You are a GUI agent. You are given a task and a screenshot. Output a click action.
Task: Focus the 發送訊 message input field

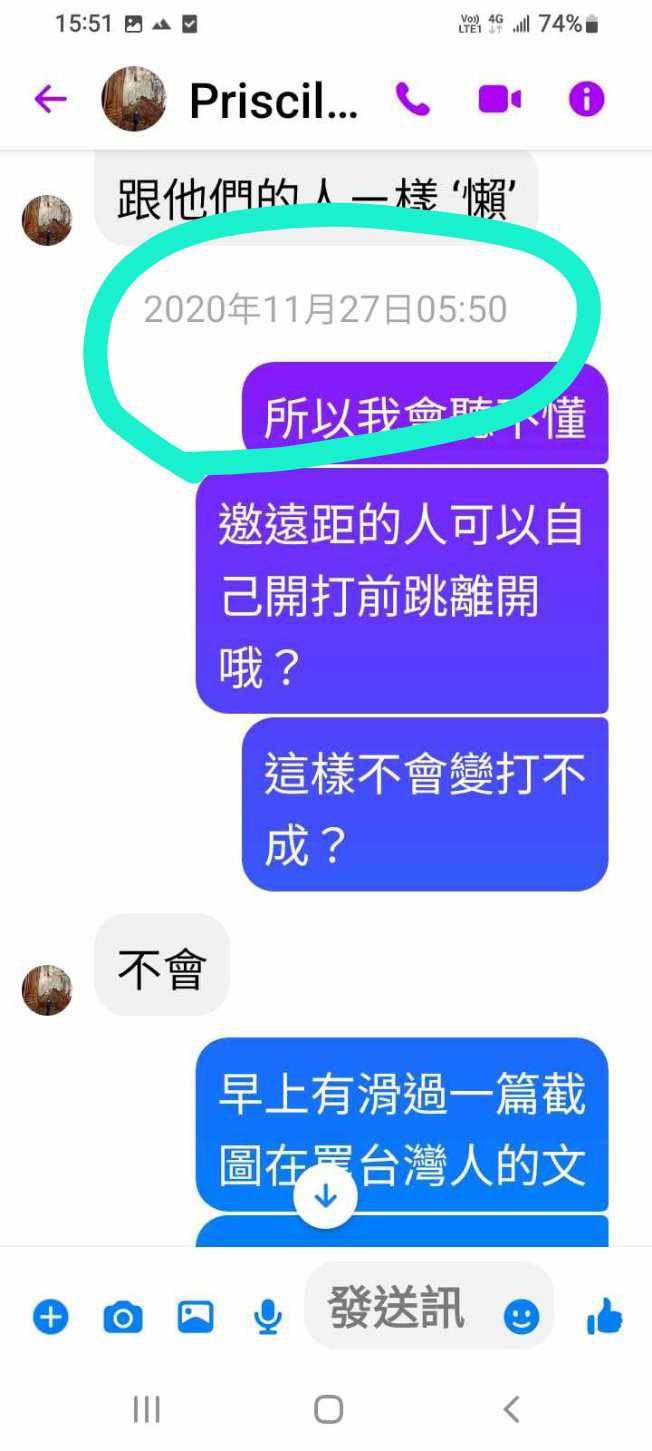tap(400, 1307)
